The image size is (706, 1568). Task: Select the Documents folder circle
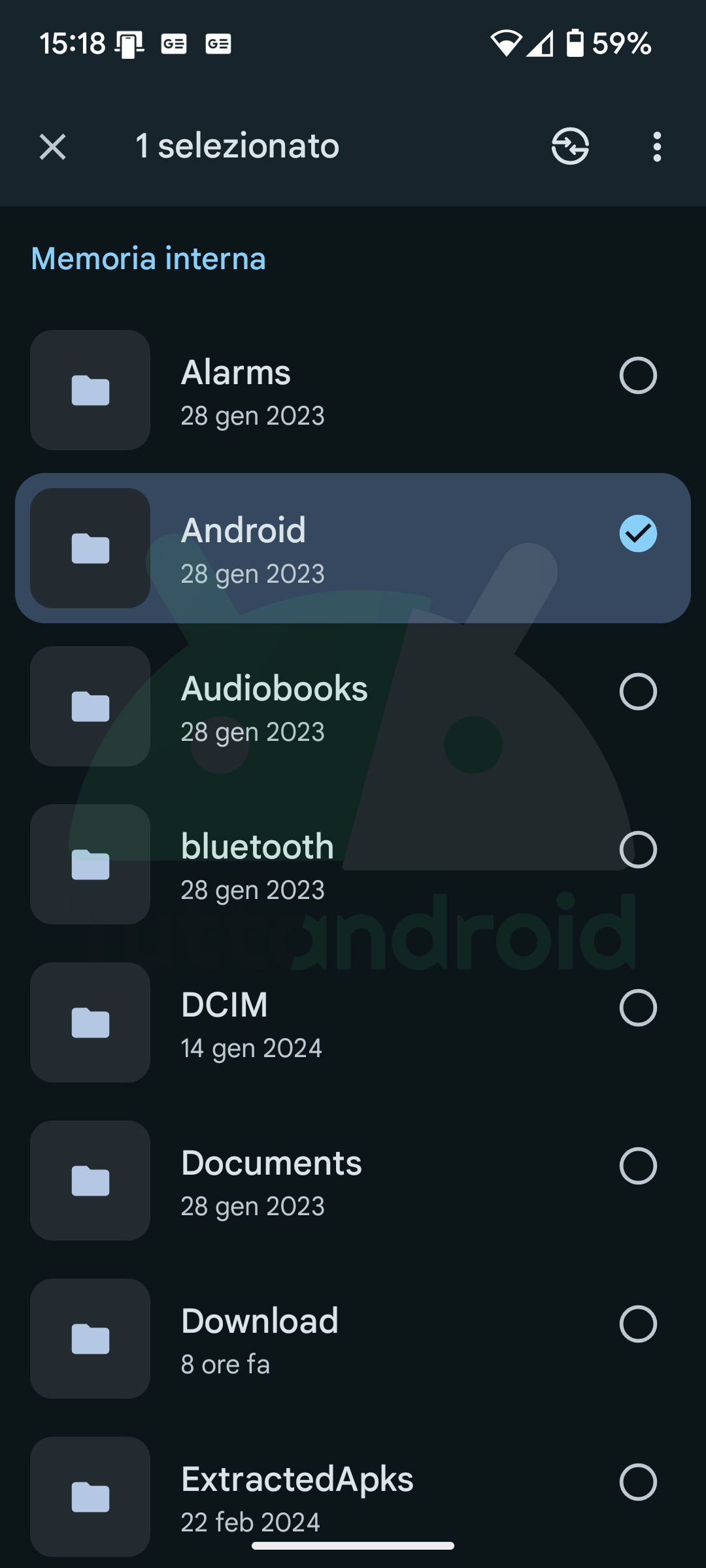point(638,1166)
